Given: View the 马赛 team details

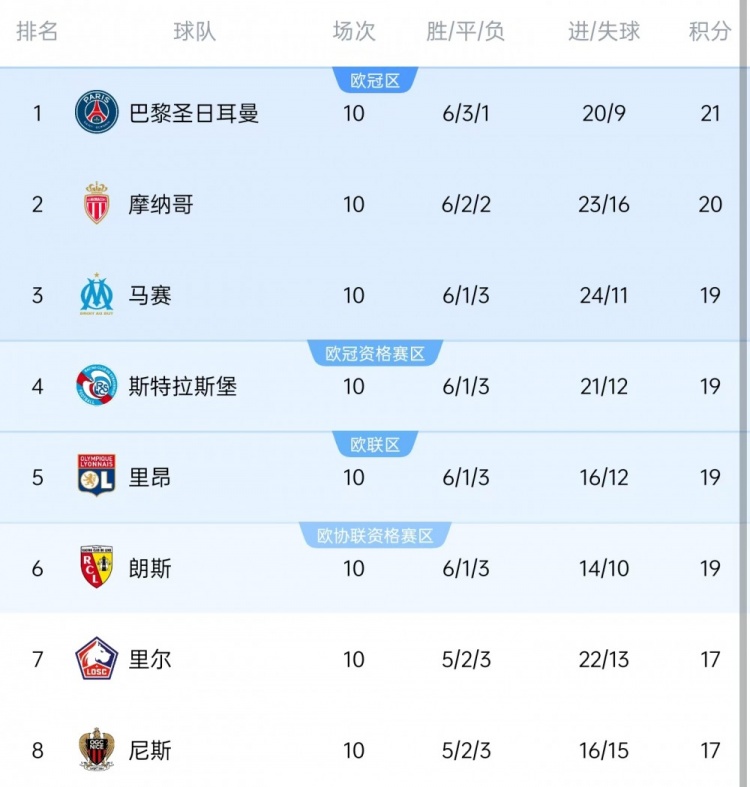Looking at the screenshot, I should click(x=150, y=296).
